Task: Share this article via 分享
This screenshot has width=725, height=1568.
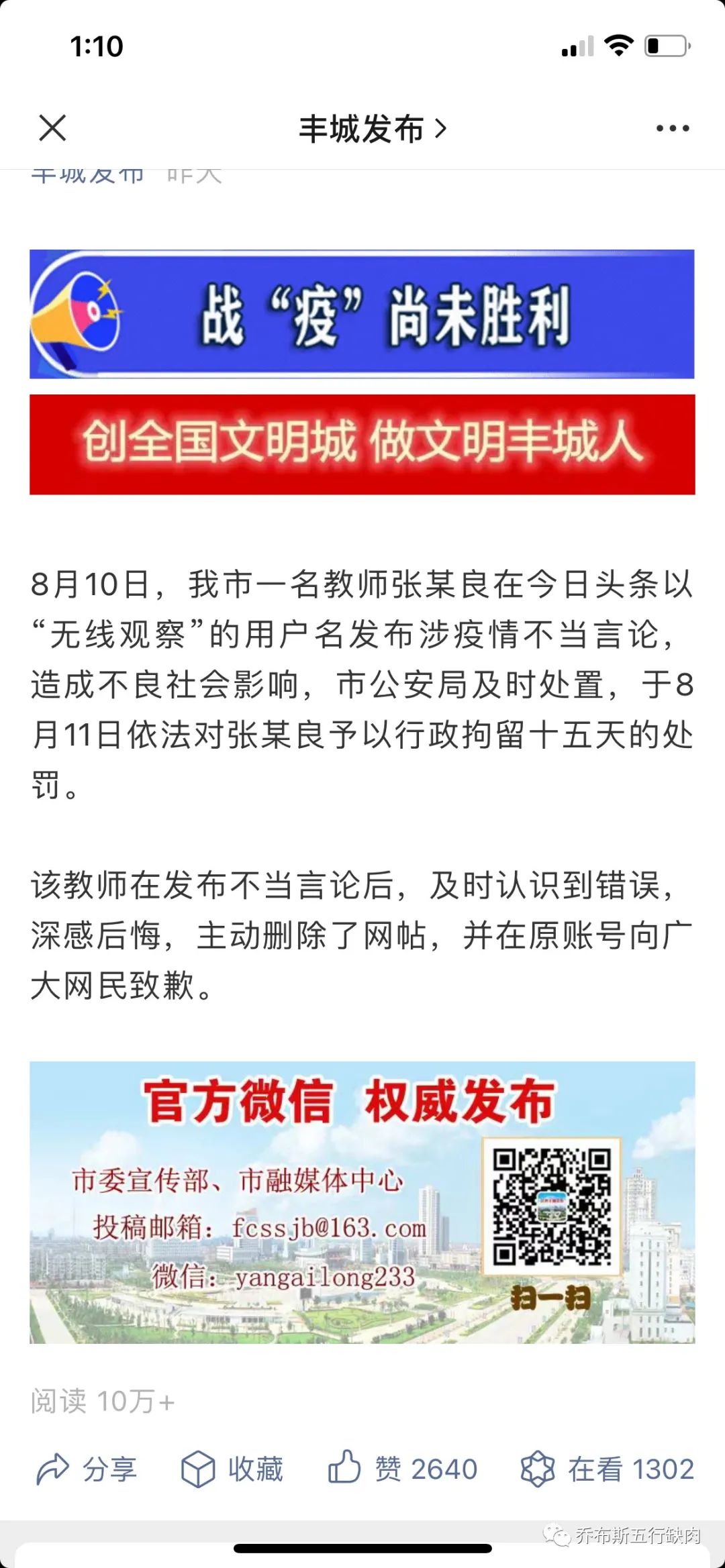Action: pyautogui.click(x=86, y=1469)
